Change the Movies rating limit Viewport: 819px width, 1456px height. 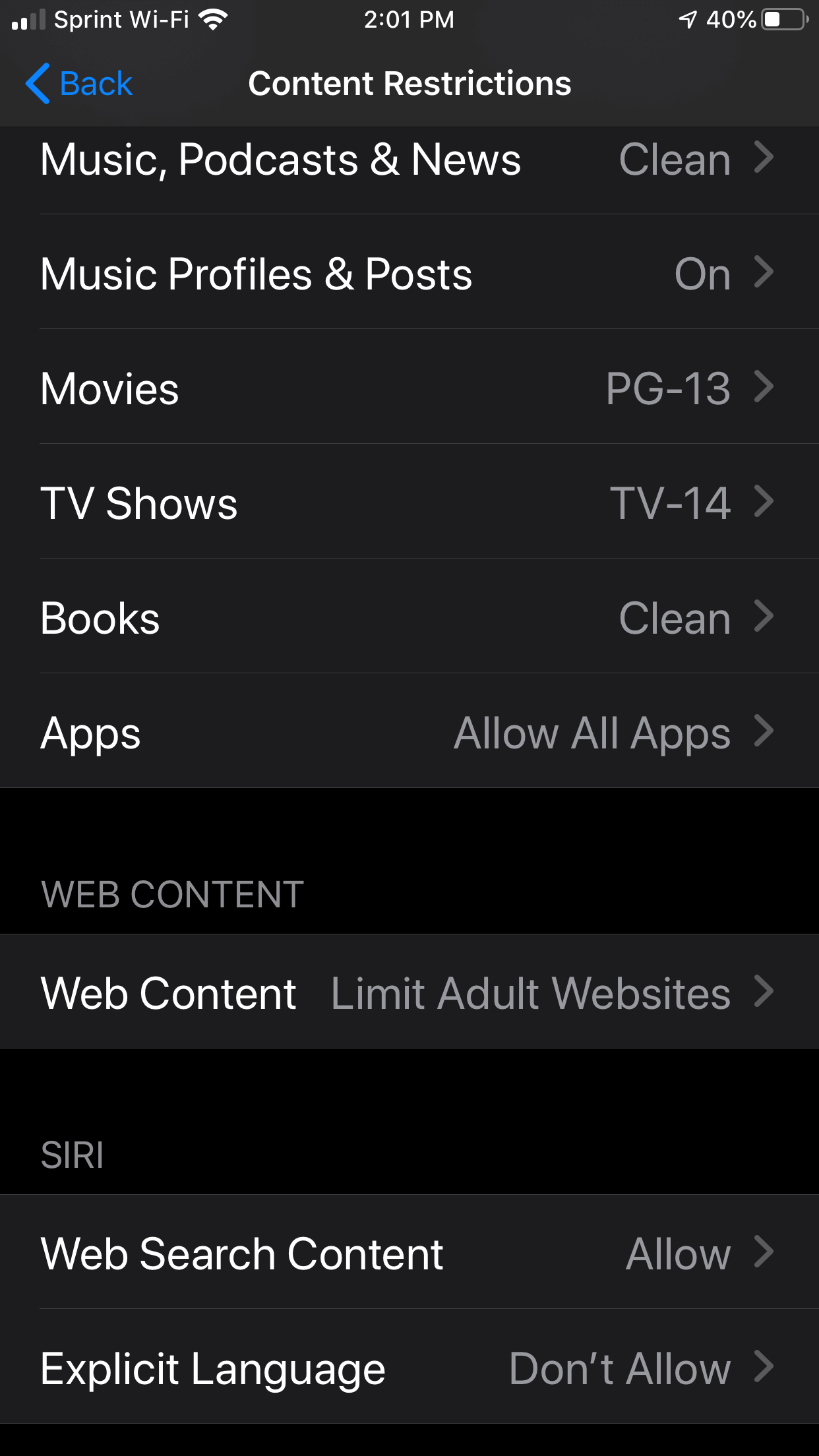409,387
